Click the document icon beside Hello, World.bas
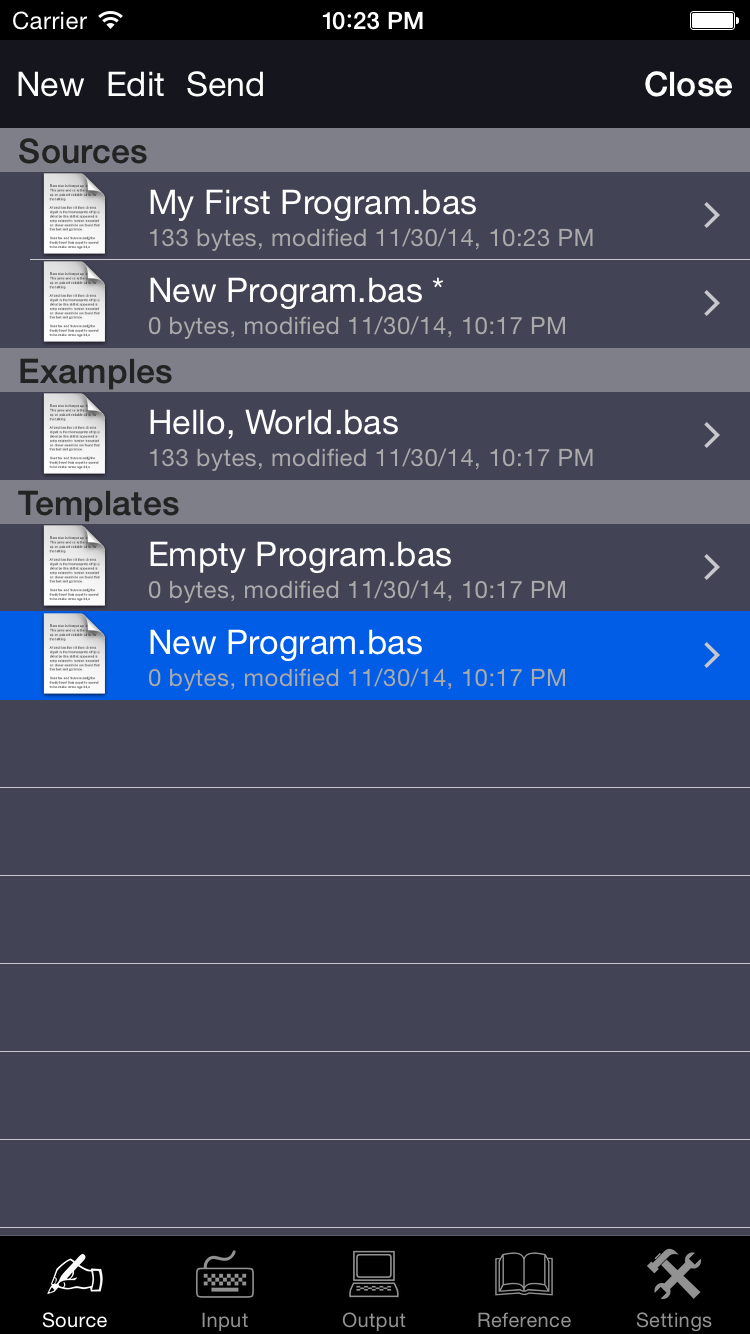Screen dimensions: 750x1334 coord(75,434)
